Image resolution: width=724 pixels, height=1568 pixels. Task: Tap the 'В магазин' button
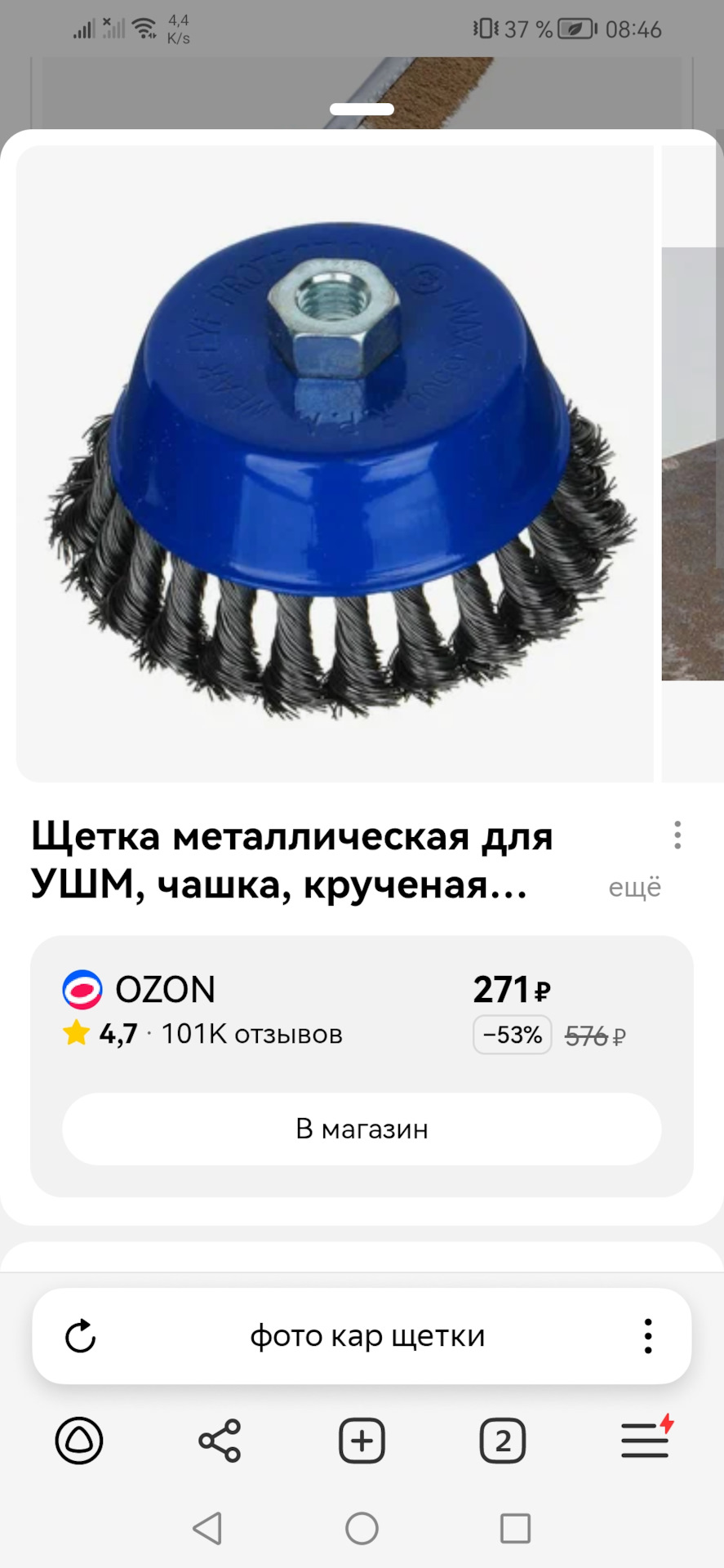point(362,1129)
